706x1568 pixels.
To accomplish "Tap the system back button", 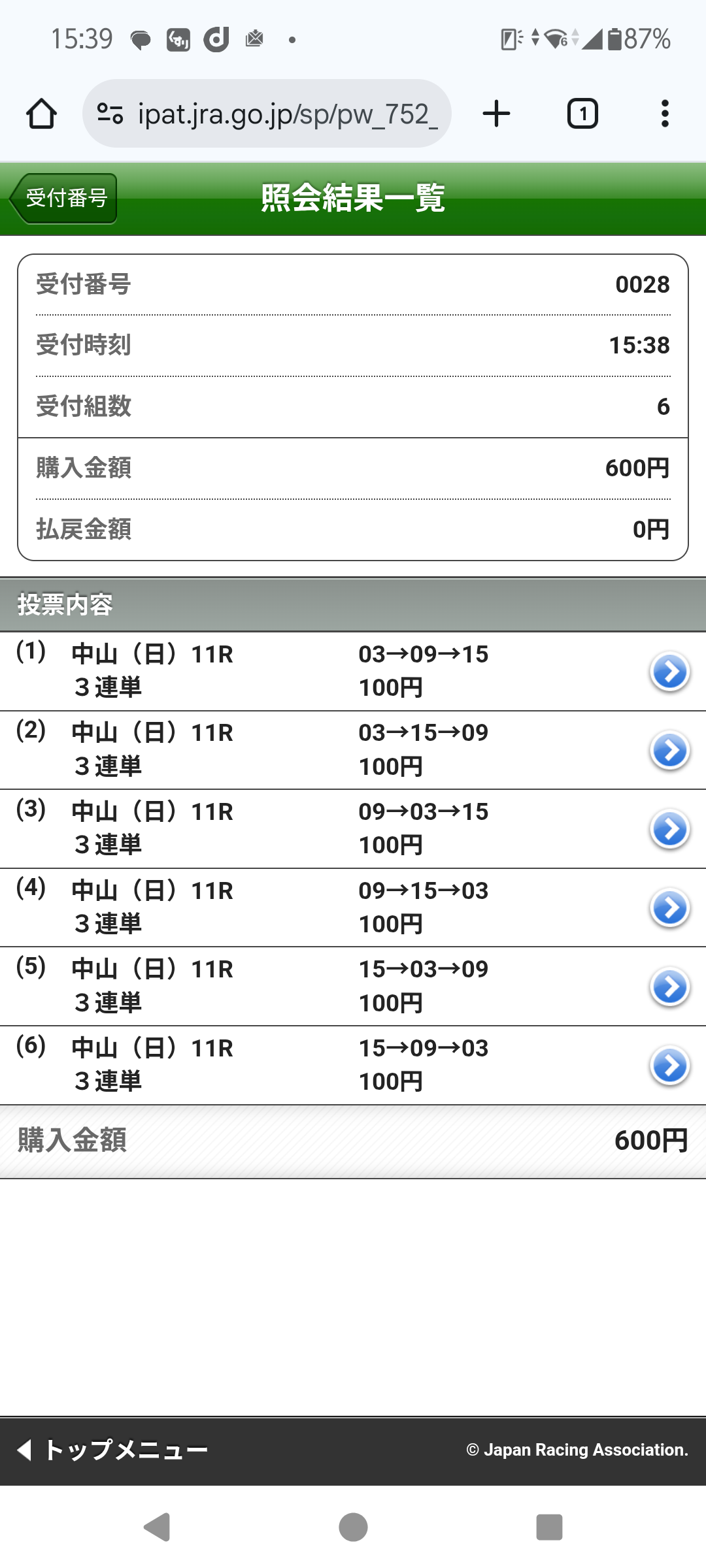I will pos(157,1527).
